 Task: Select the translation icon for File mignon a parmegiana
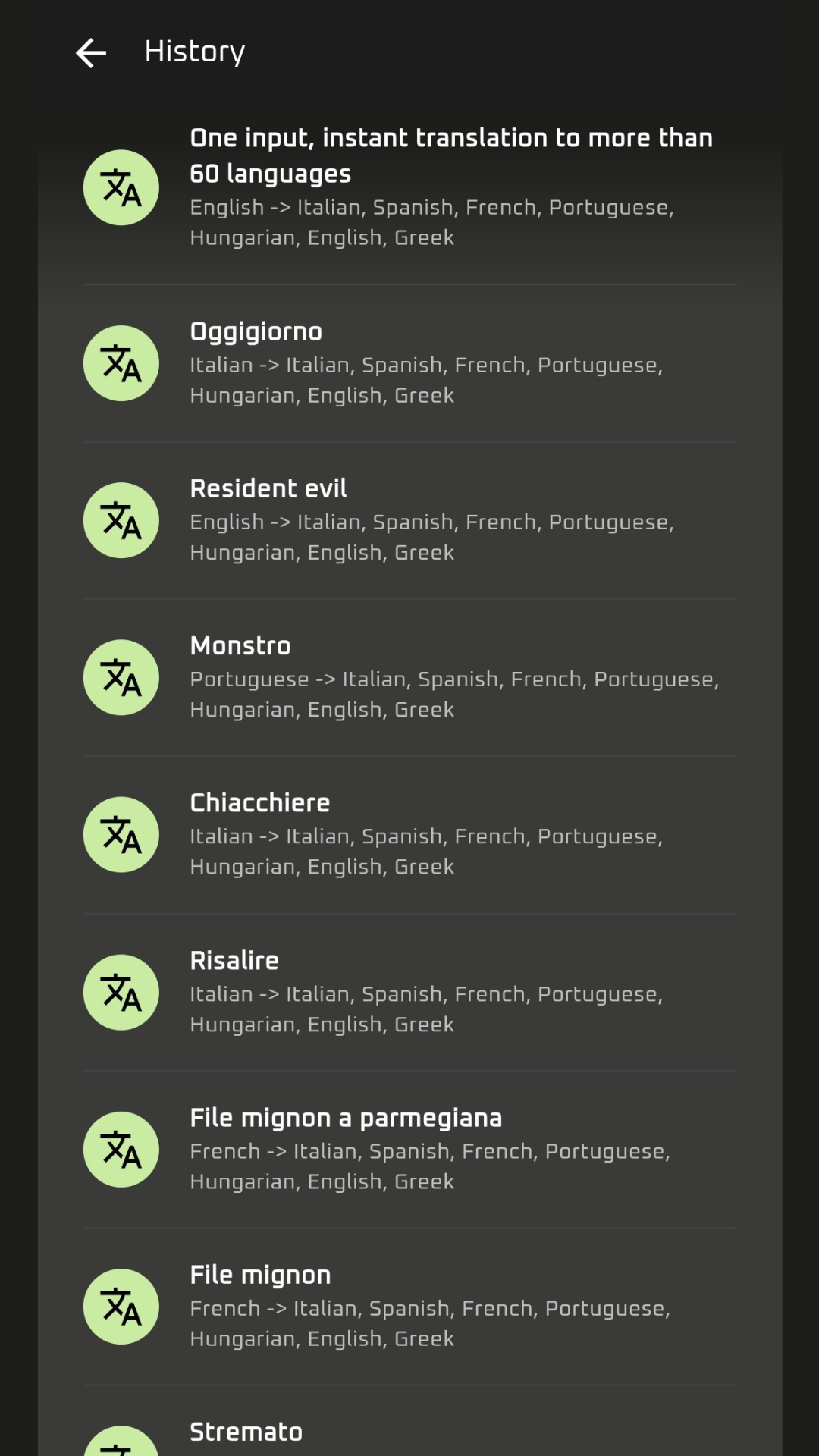121,1150
